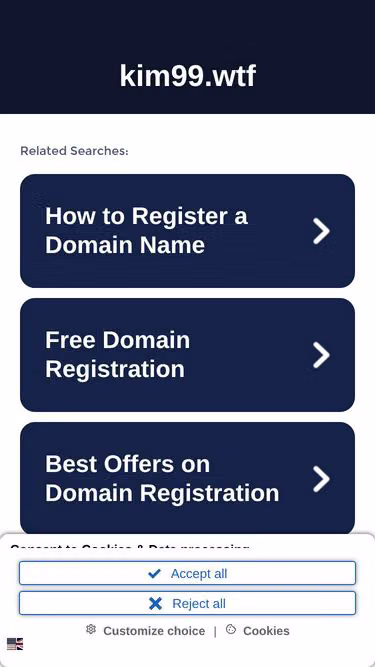Tap the language flag icon

(15, 644)
